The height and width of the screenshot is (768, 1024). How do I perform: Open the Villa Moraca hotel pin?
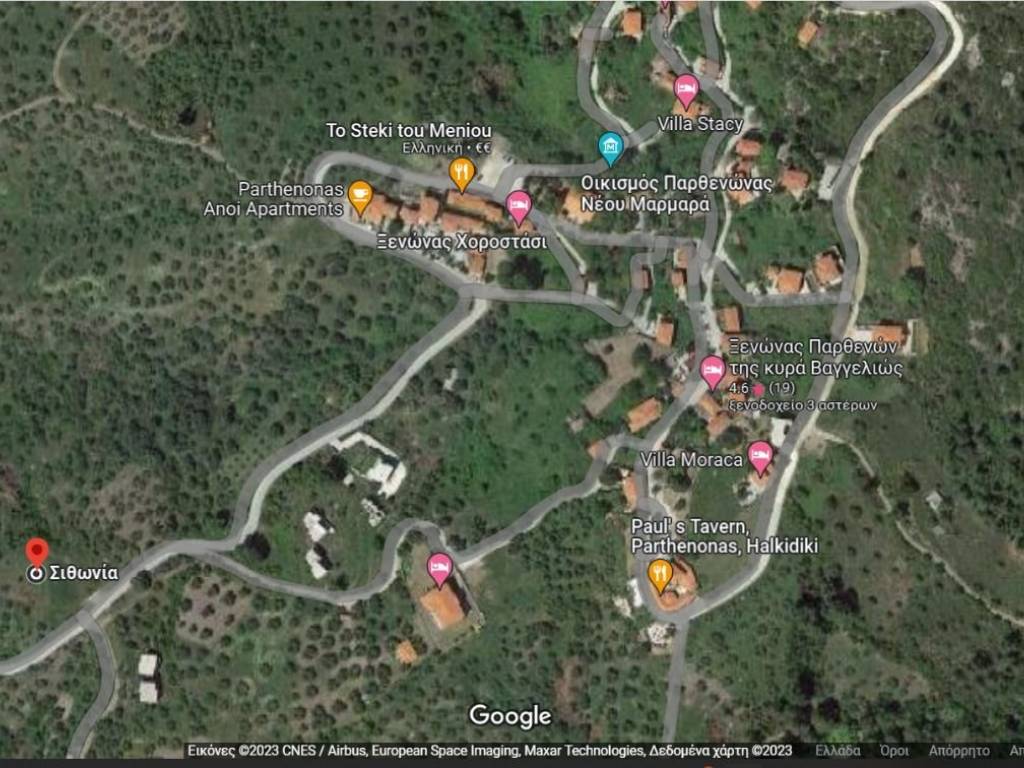[760, 457]
